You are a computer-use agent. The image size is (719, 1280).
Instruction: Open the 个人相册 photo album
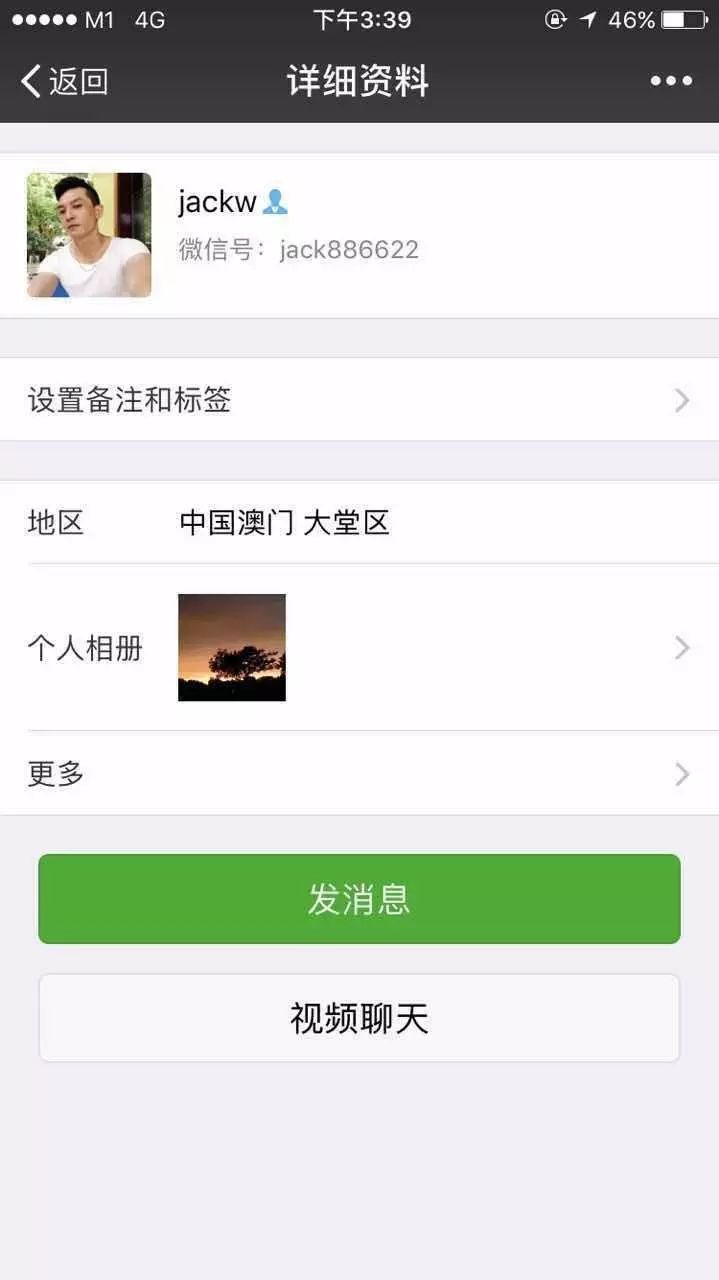pos(359,648)
